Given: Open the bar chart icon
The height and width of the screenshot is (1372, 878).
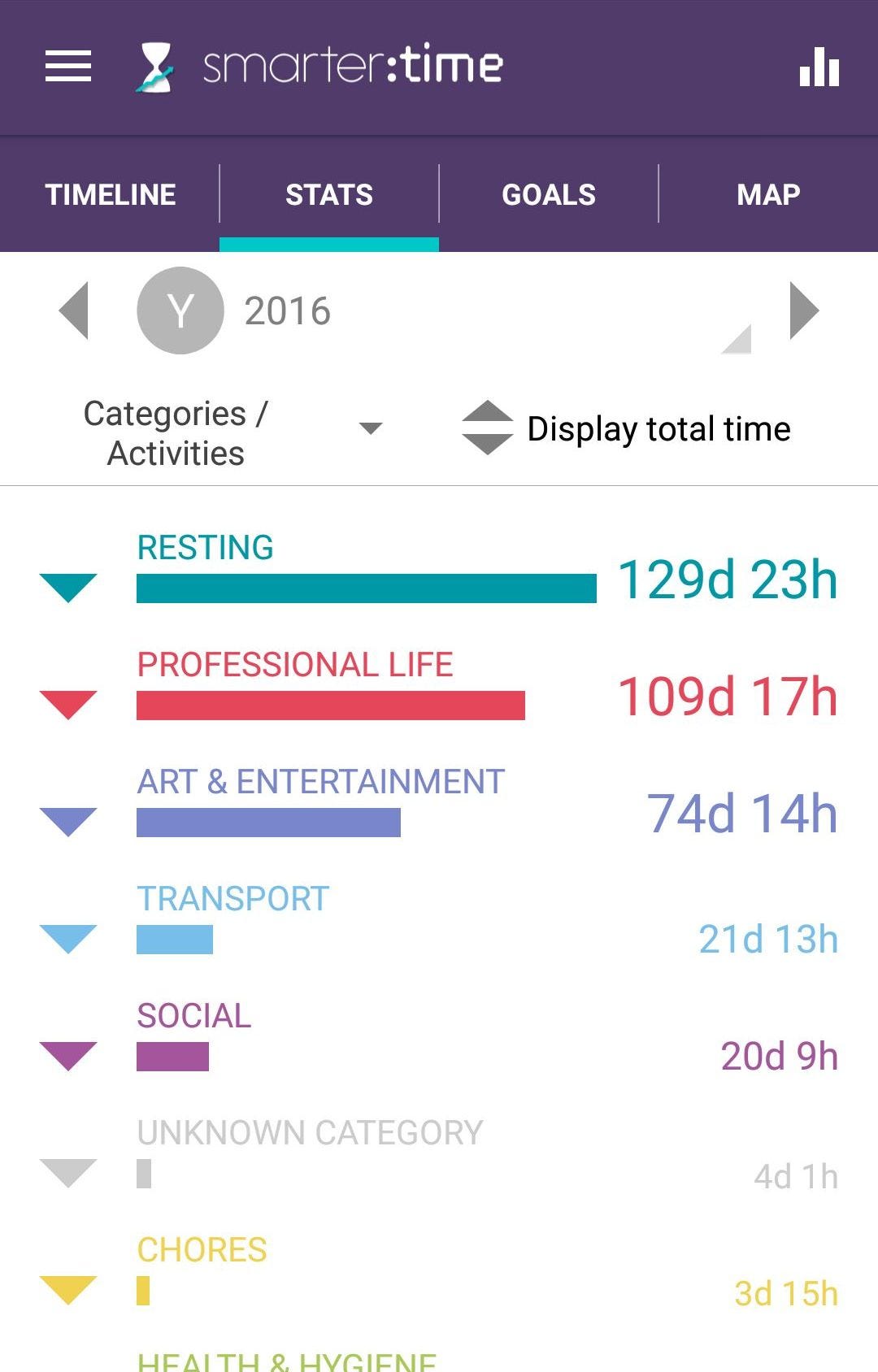Looking at the screenshot, I should pyautogui.click(x=819, y=66).
